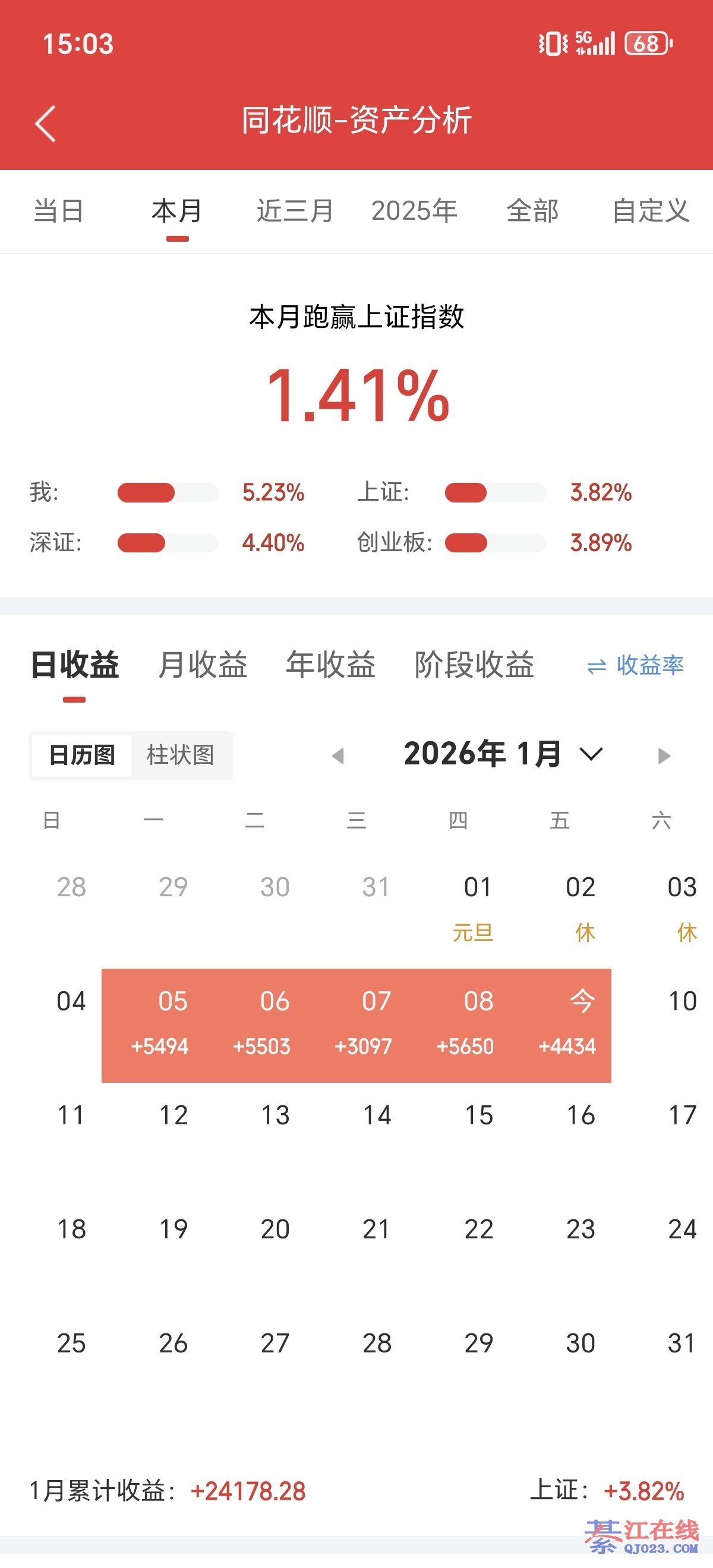Image resolution: width=713 pixels, height=1568 pixels.
Task: Show the 阶段收益 tab
Action: (x=474, y=664)
